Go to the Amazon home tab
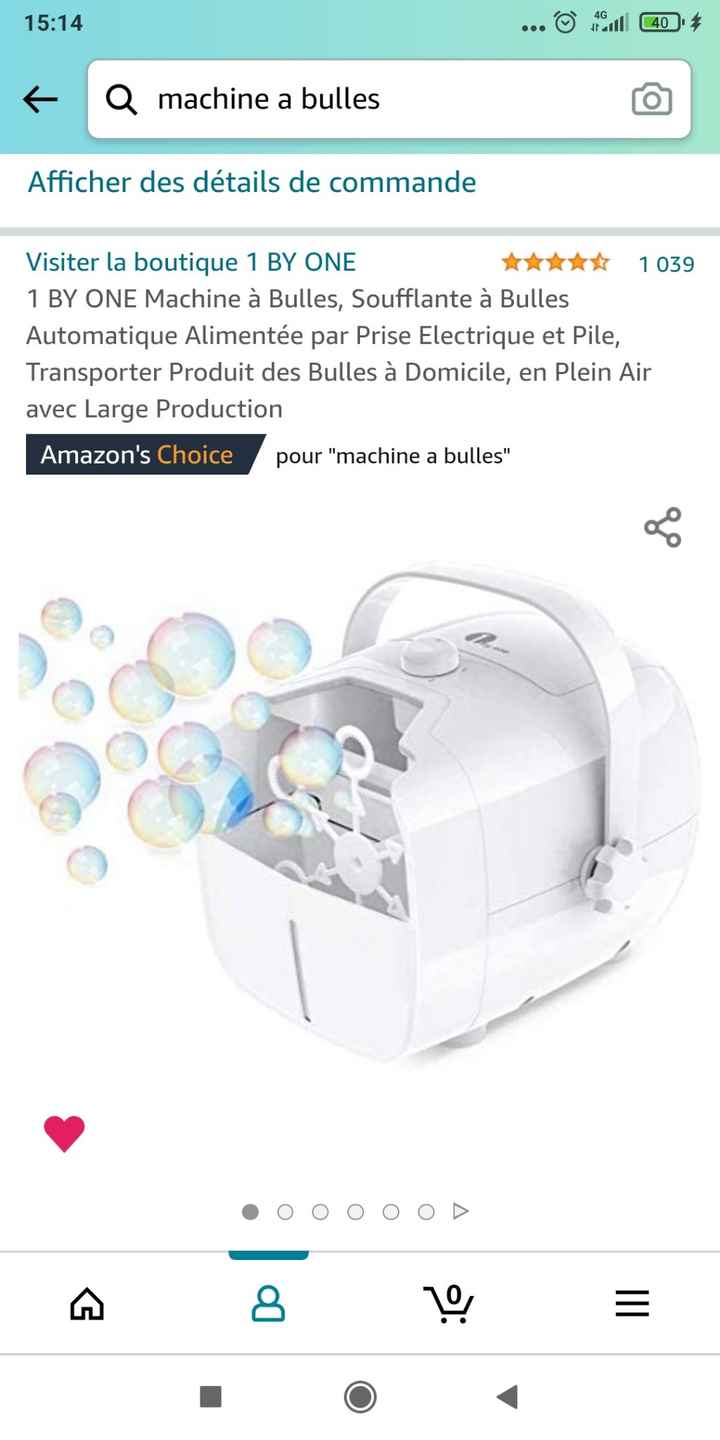Image resolution: width=720 pixels, height=1440 pixels. 87,1303
